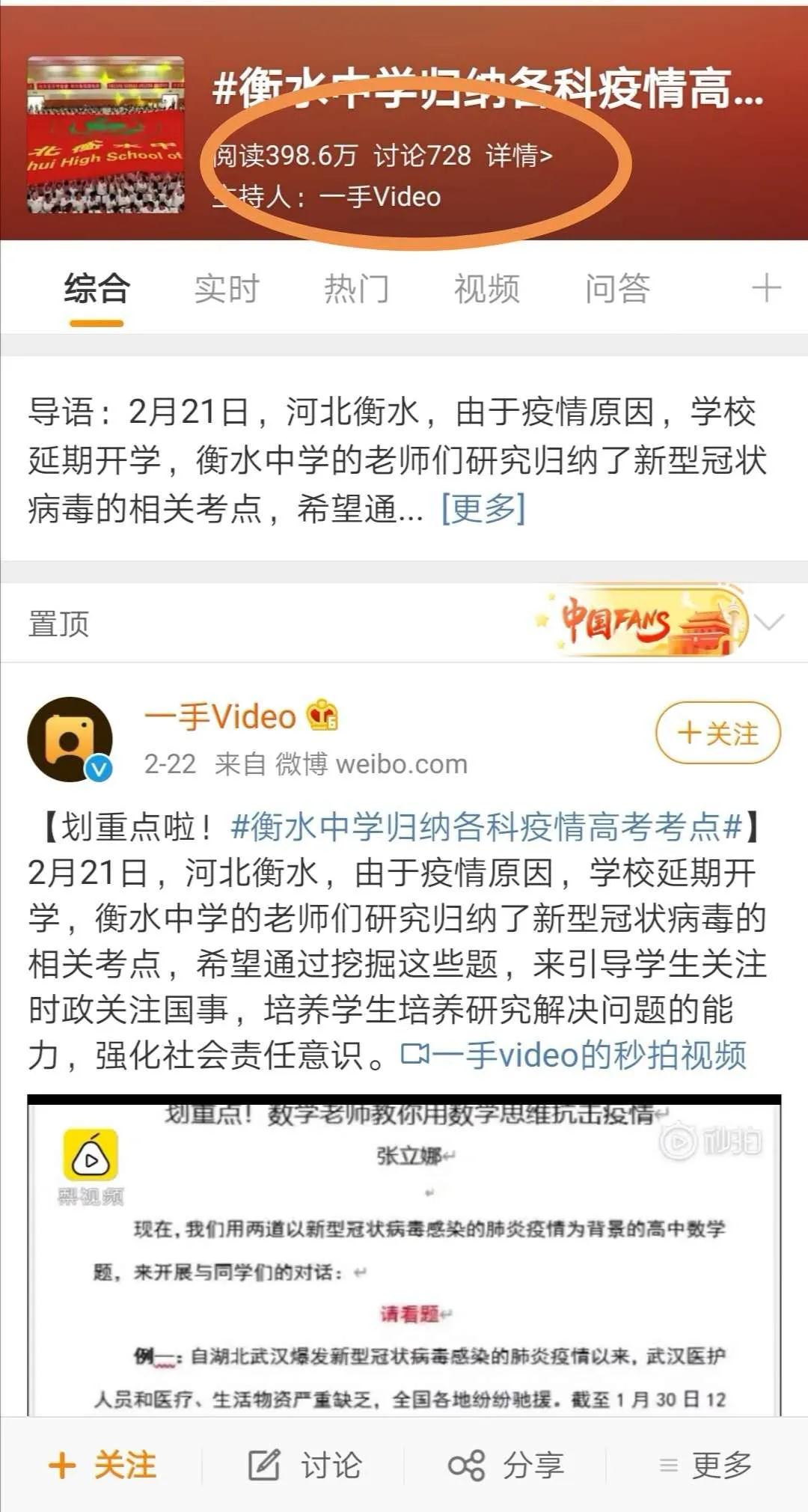Switch to the 热门 tab
Screen dimensions: 808x1512
tap(356, 289)
